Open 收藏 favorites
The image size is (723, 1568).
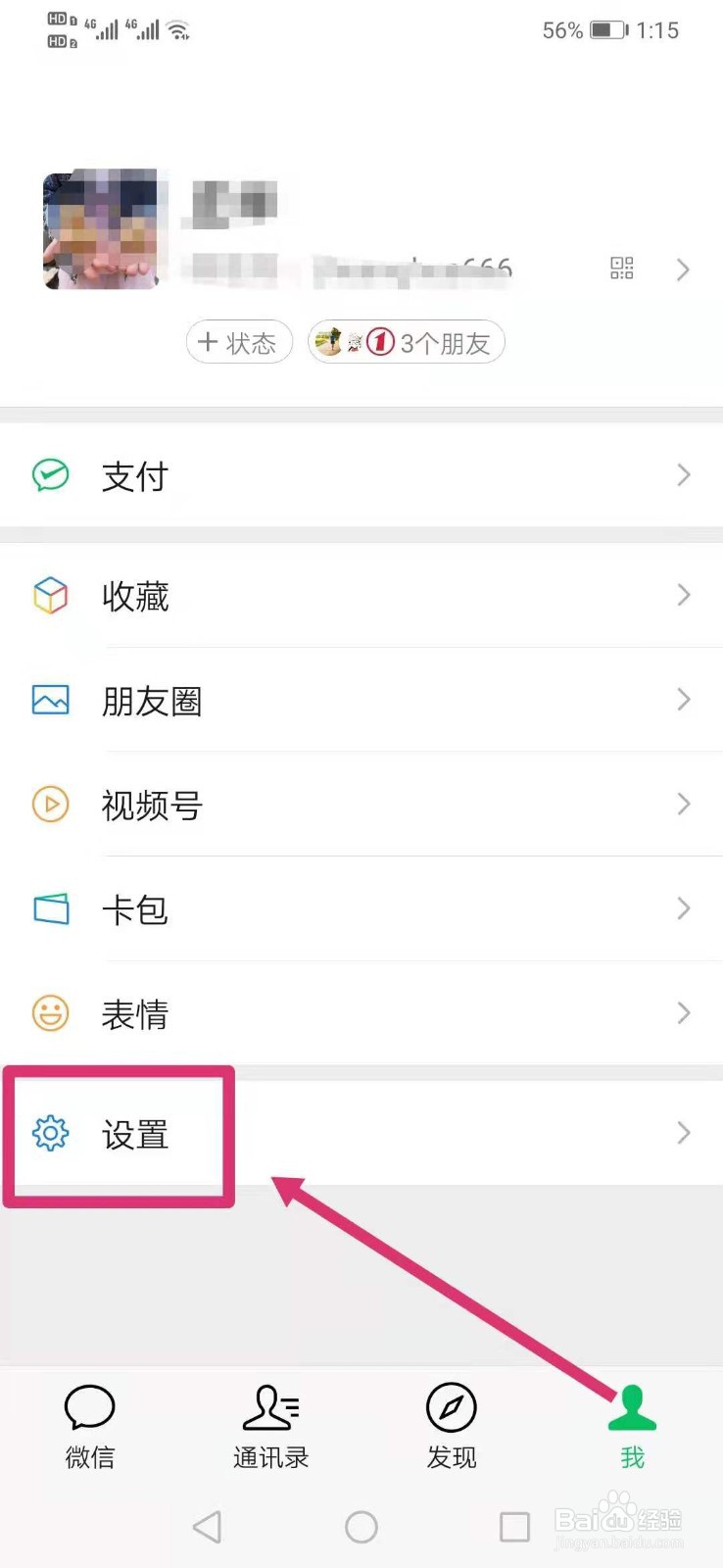click(137, 596)
